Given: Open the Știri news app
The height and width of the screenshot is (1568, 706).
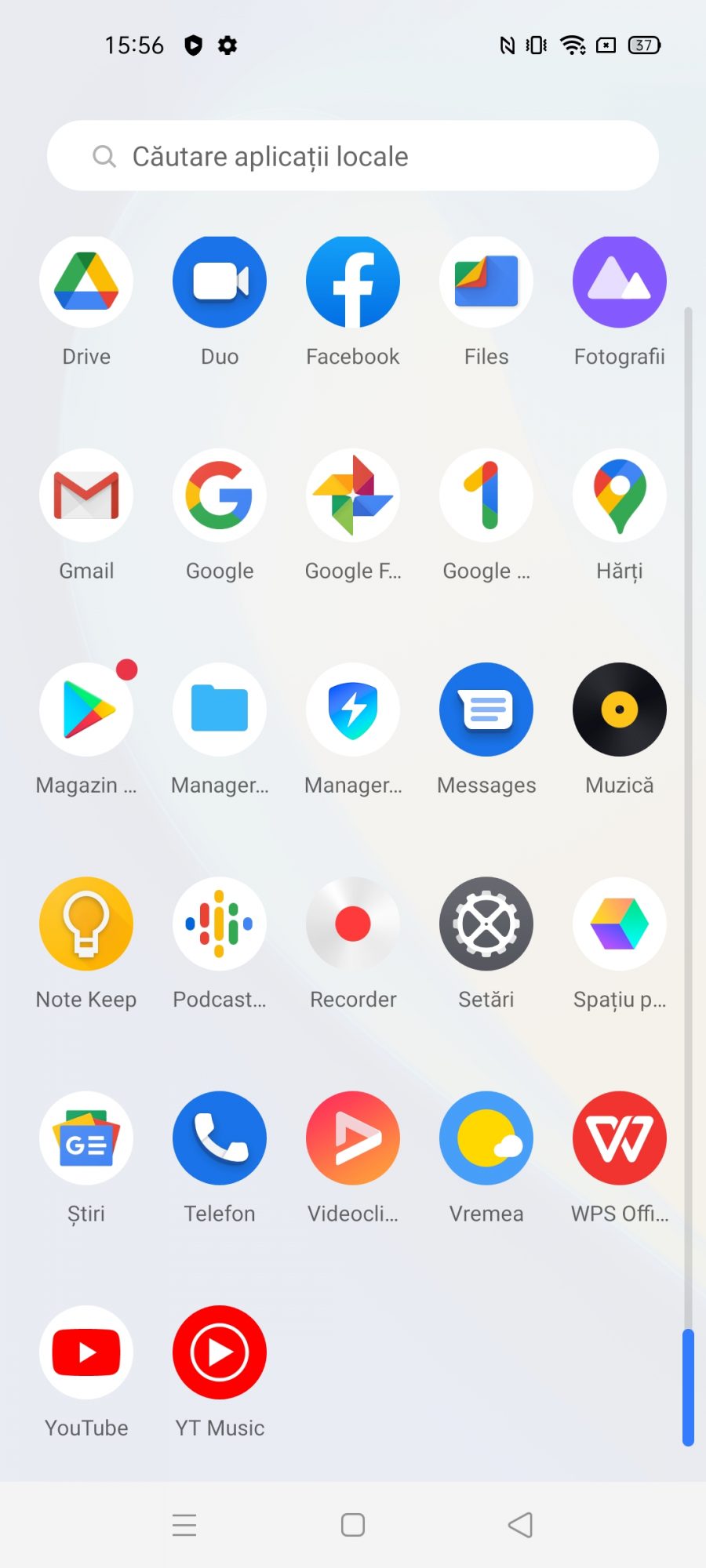Looking at the screenshot, I should (x=86, y=1138).
